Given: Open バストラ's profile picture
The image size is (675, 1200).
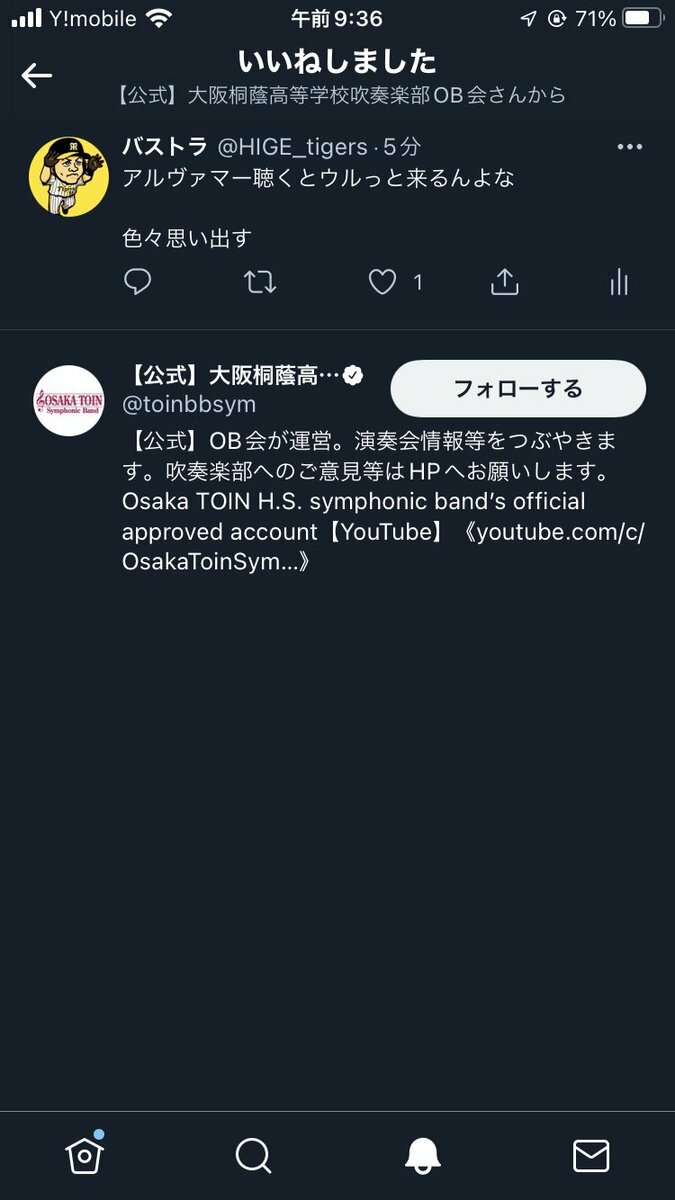Looking at the screenshot, I should [x=68, y=176].
